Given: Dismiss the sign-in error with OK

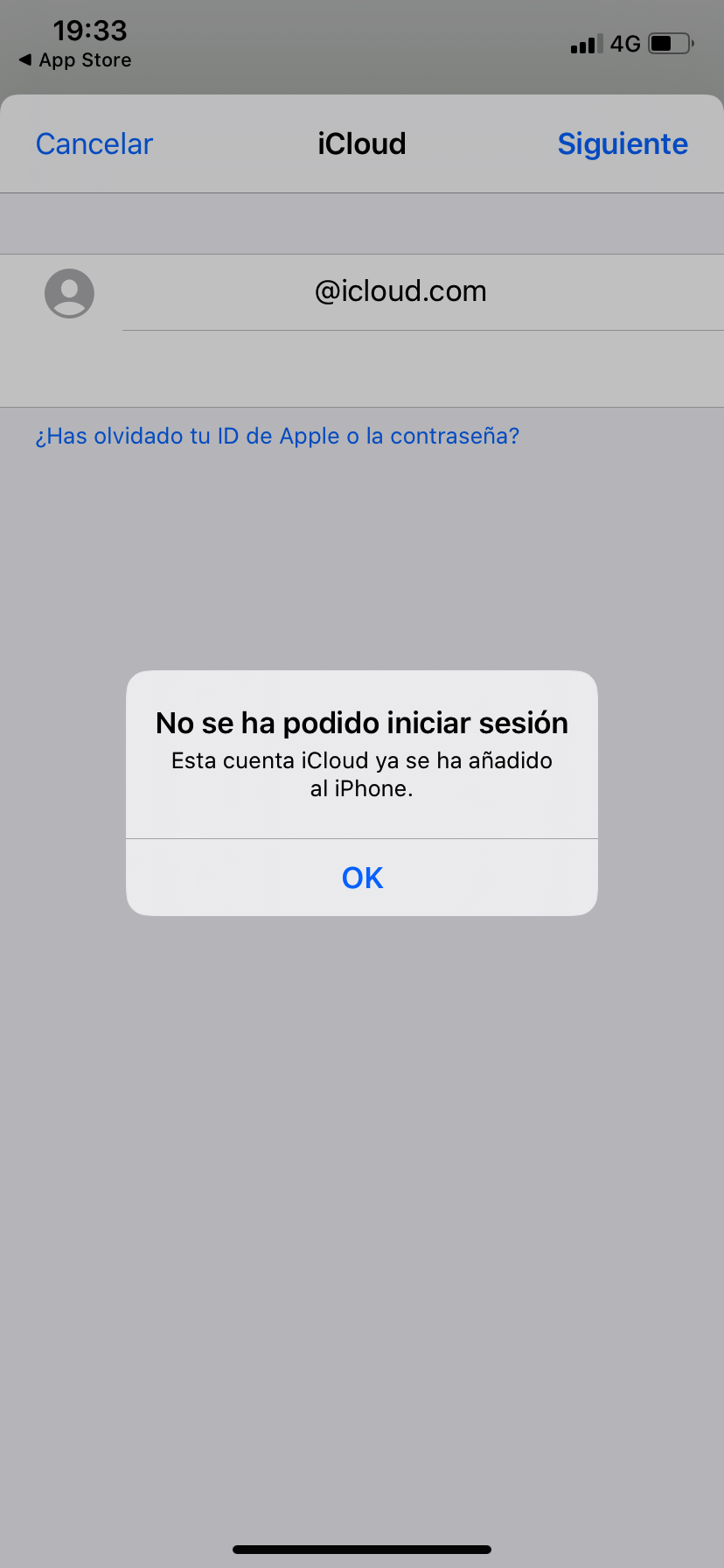Looking at the screenshot, I should (x=362, y=878).
